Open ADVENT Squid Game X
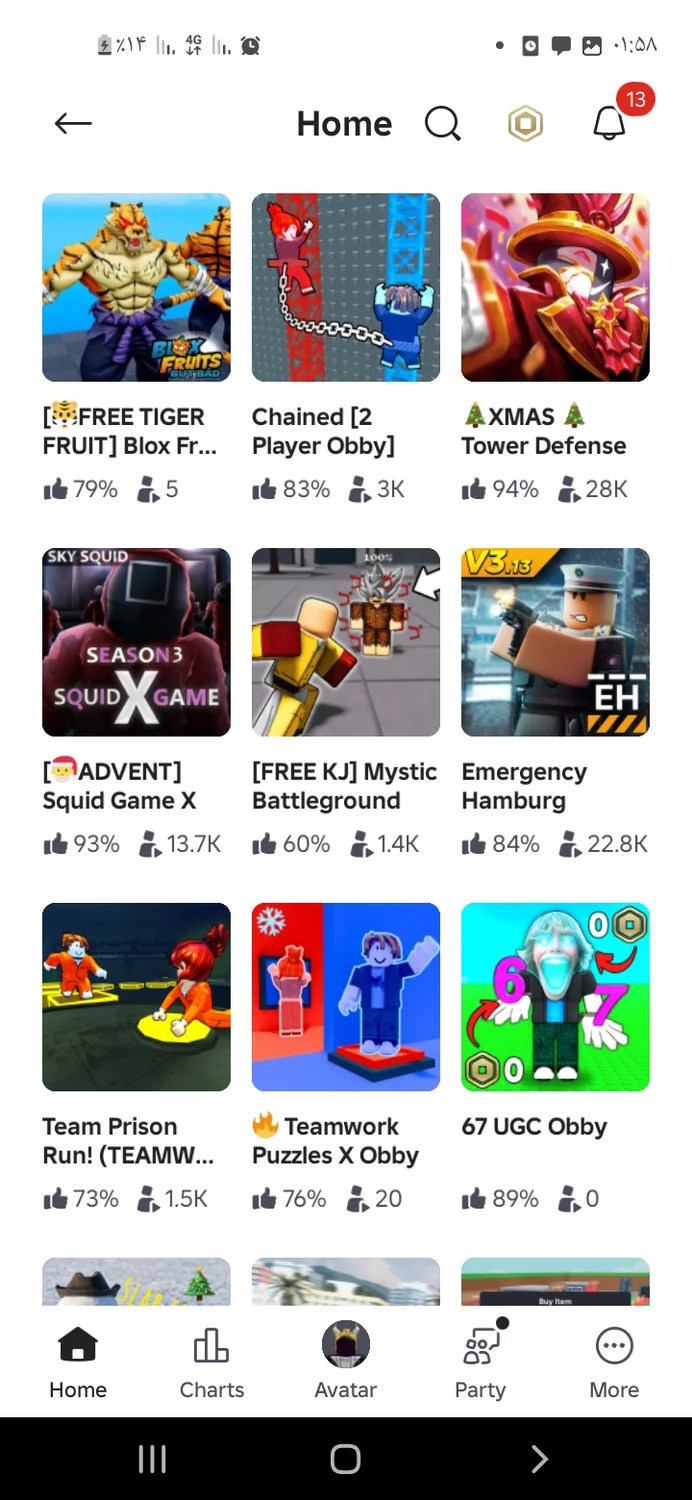The height and width of the screenshot is (1500, 692). (136, 642)
